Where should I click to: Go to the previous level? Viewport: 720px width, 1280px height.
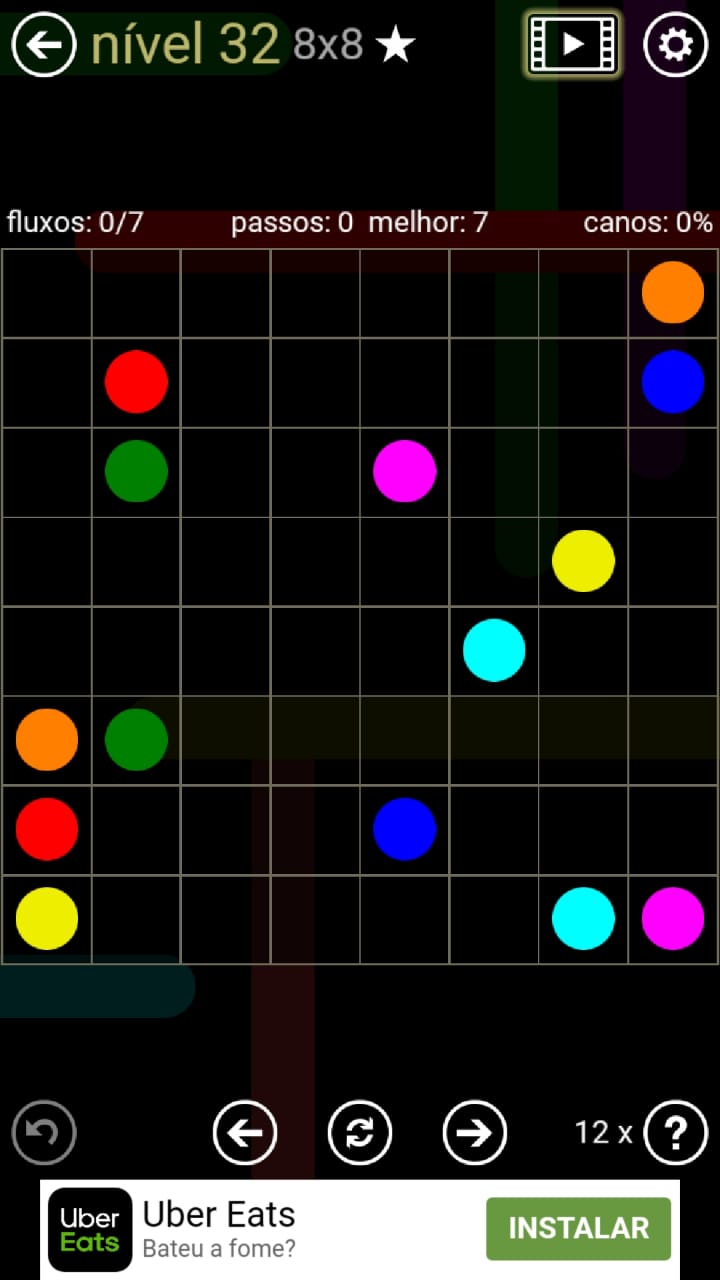(245, 1132)
